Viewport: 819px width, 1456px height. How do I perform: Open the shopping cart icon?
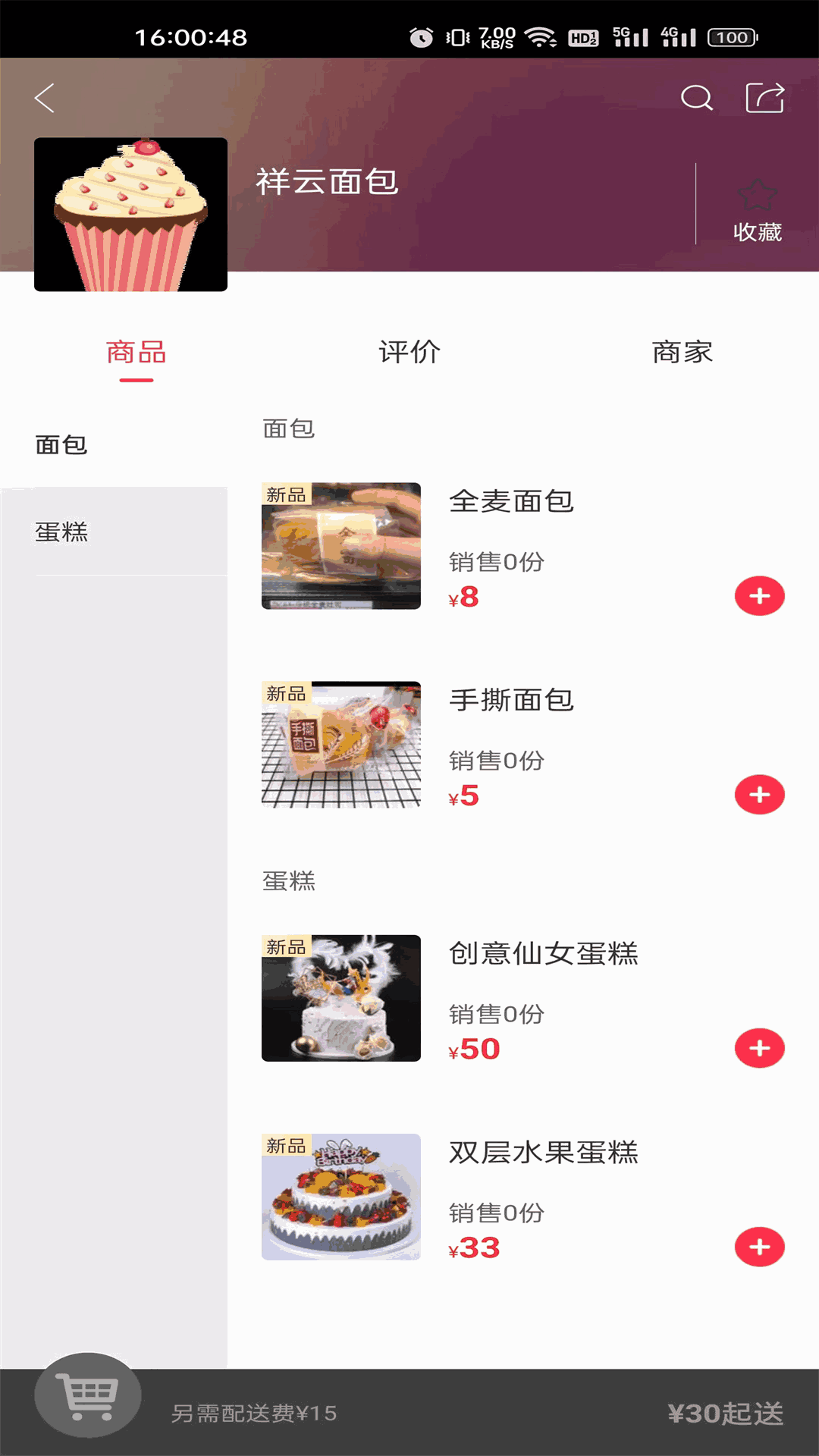(88, 1395)
